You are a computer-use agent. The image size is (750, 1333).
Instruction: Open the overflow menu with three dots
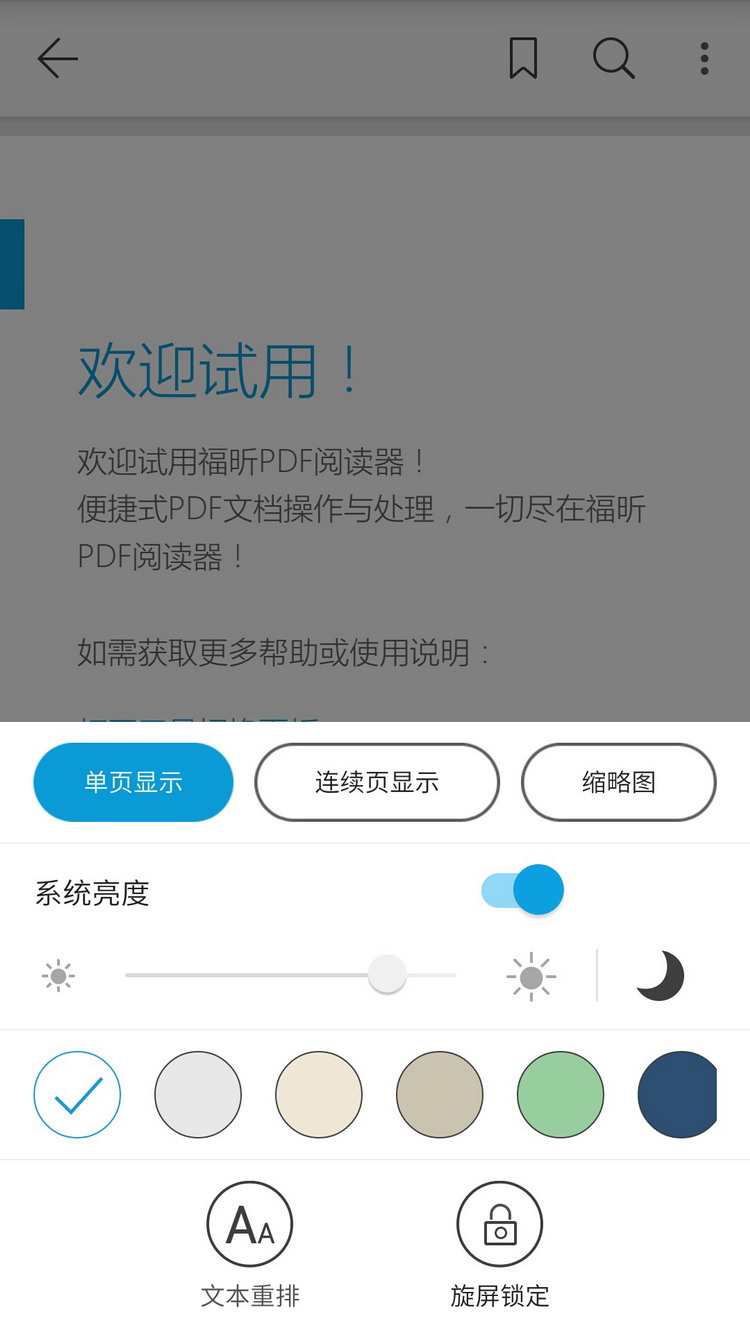pyautogui.click(x=705, y=59)
